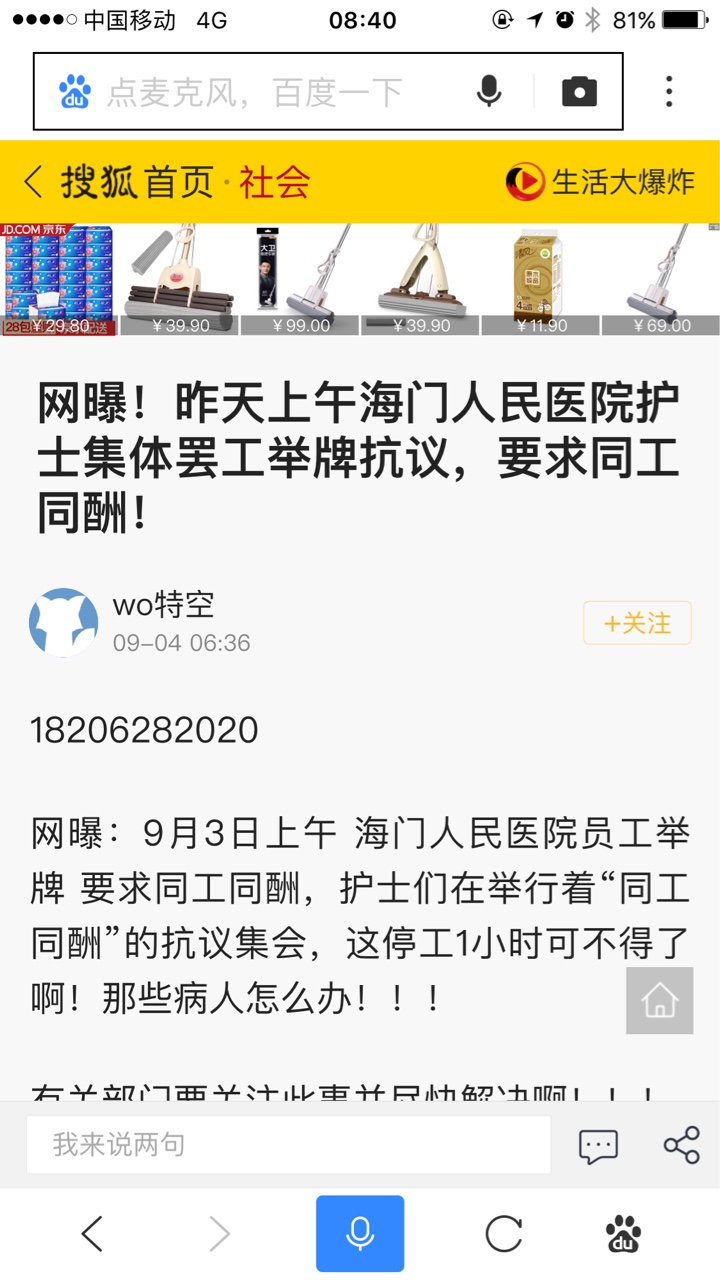
Task: Reload the current page
Action: (504, 1234)
